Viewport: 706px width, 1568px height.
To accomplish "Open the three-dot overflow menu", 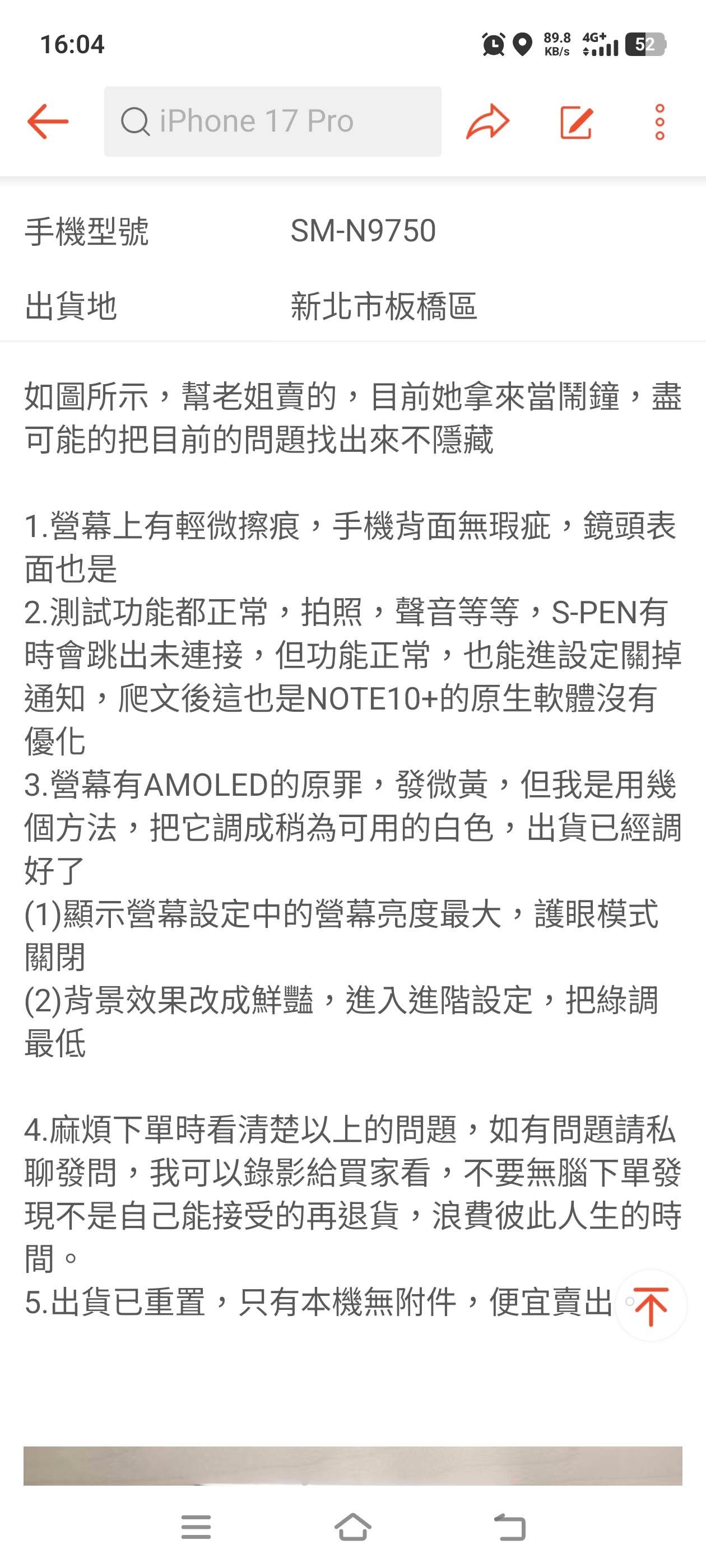I will point(659,122).
